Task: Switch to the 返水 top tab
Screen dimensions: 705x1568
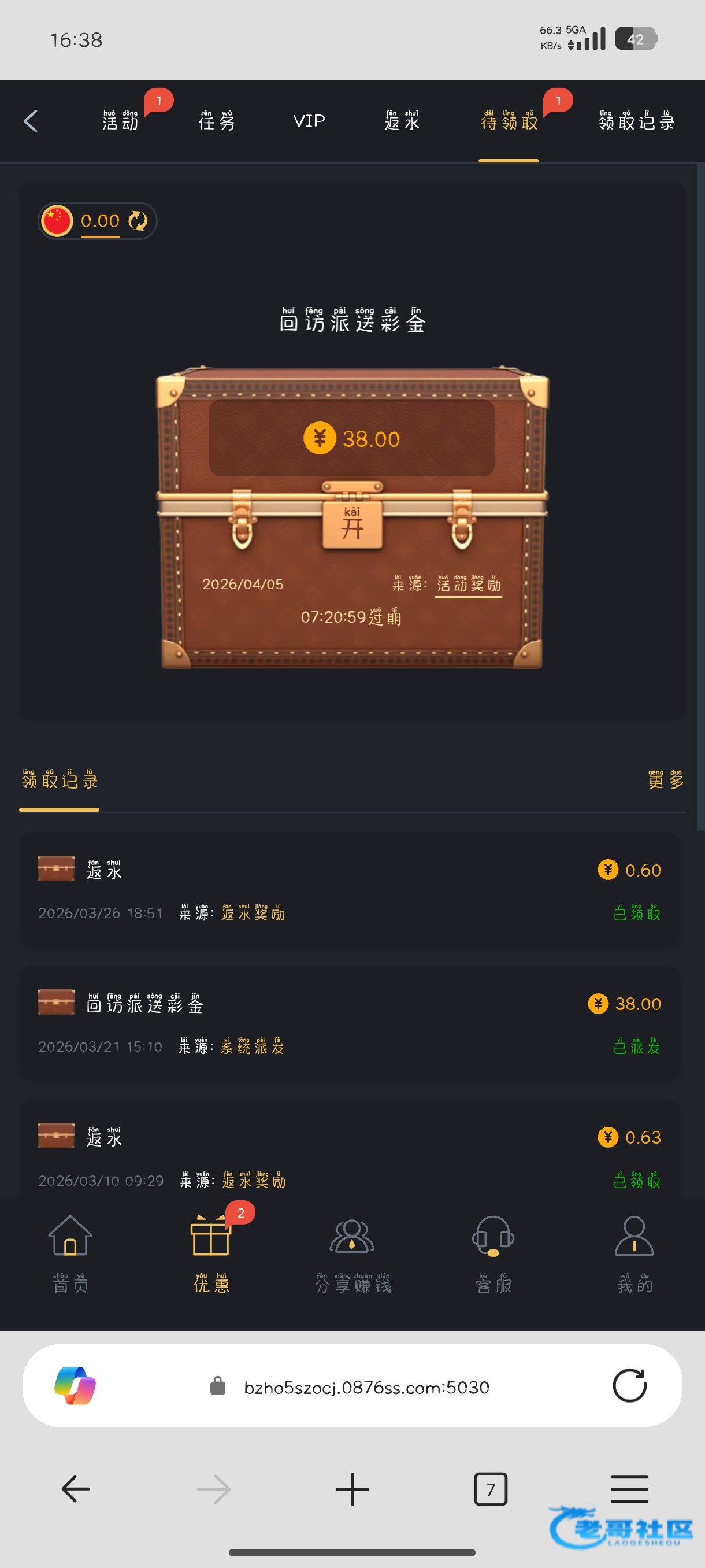Action: point(402,121)
